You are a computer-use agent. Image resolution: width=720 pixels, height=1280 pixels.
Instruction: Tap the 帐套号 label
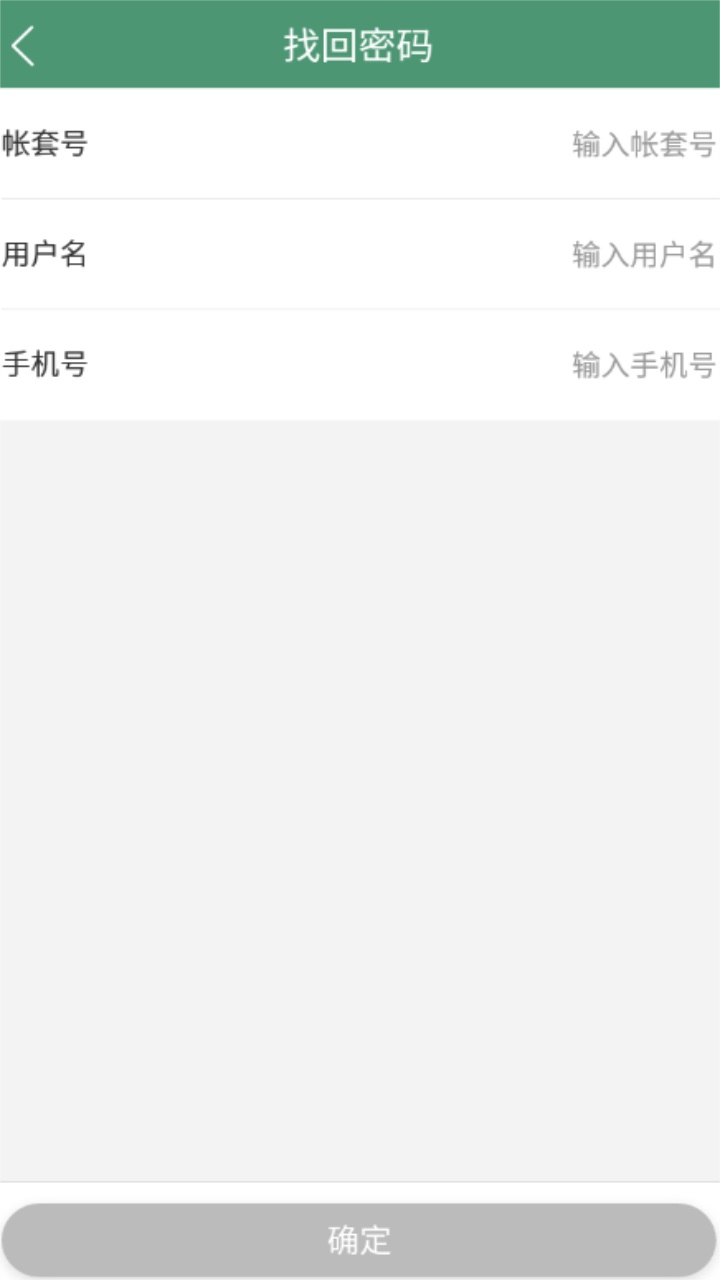click(x=44, y=143)
